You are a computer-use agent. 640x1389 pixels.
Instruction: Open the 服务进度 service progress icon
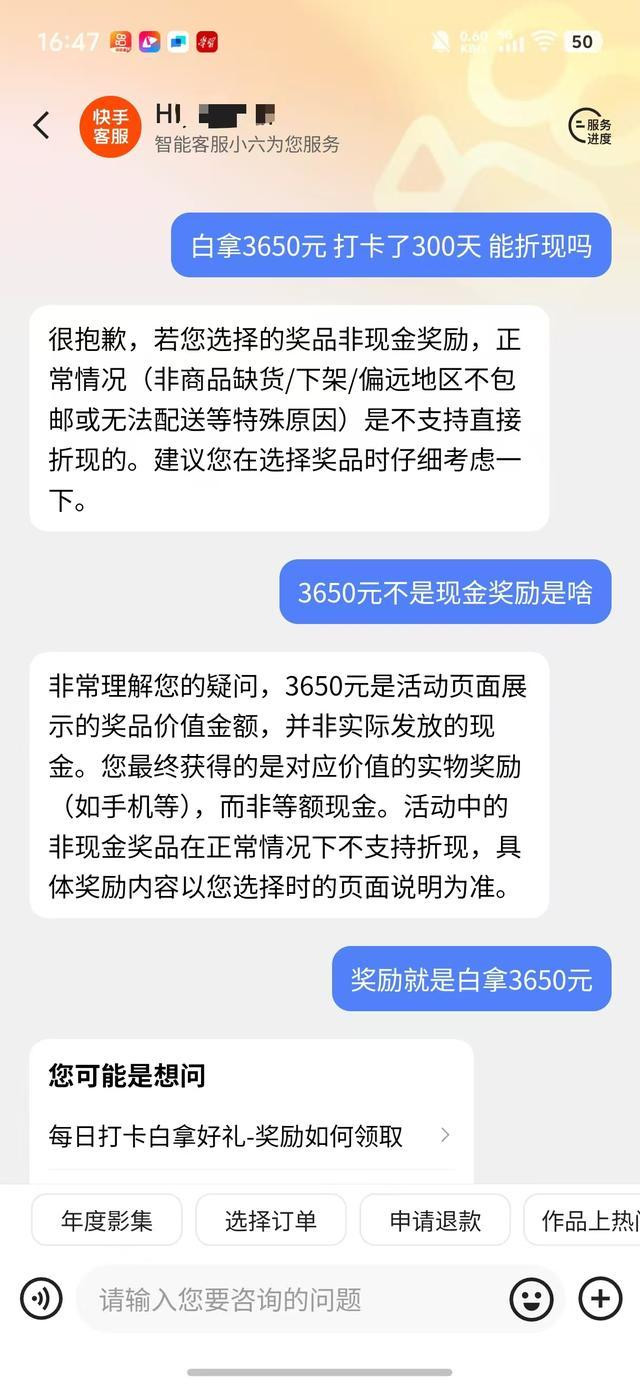coord(590,126)
